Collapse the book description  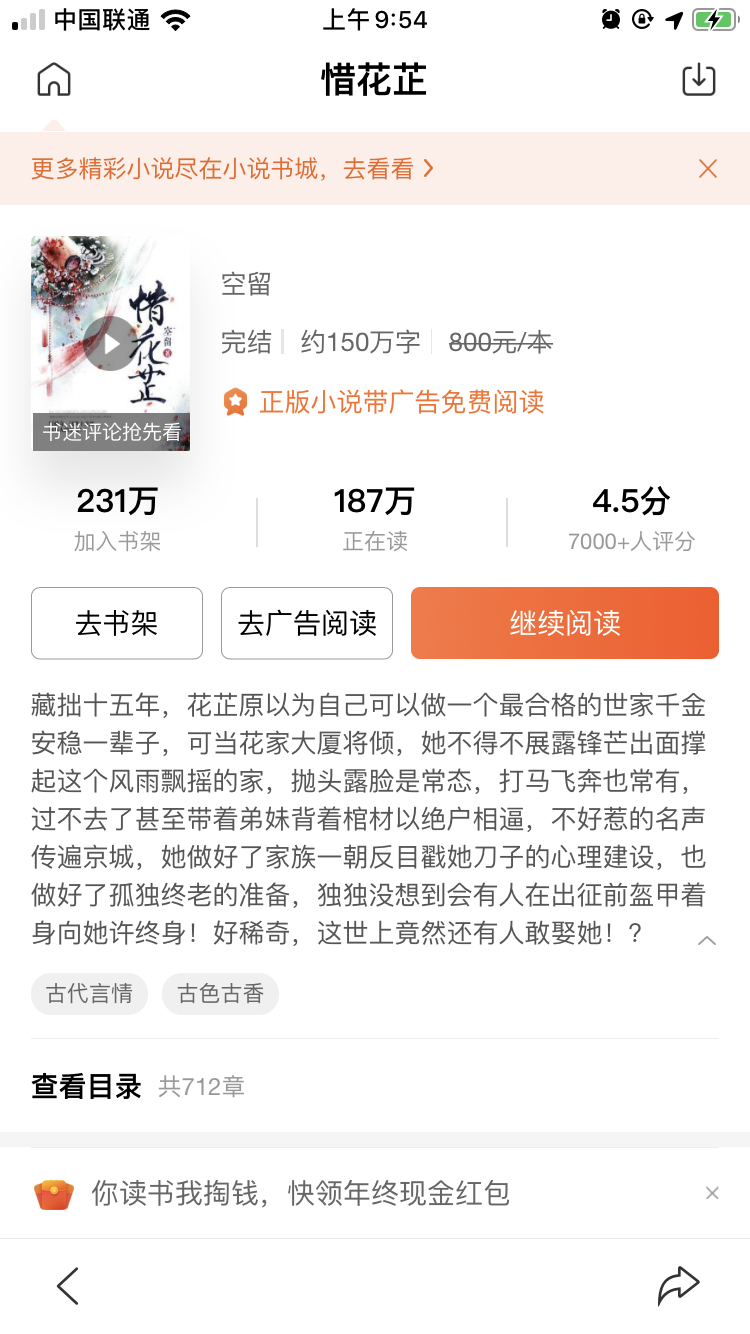[707, 940]
